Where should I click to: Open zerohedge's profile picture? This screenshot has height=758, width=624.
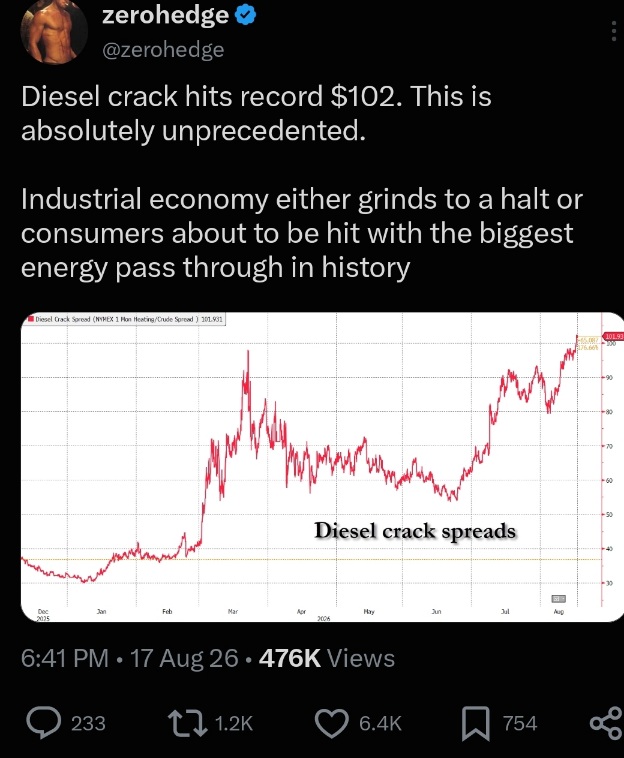point(54,31)
